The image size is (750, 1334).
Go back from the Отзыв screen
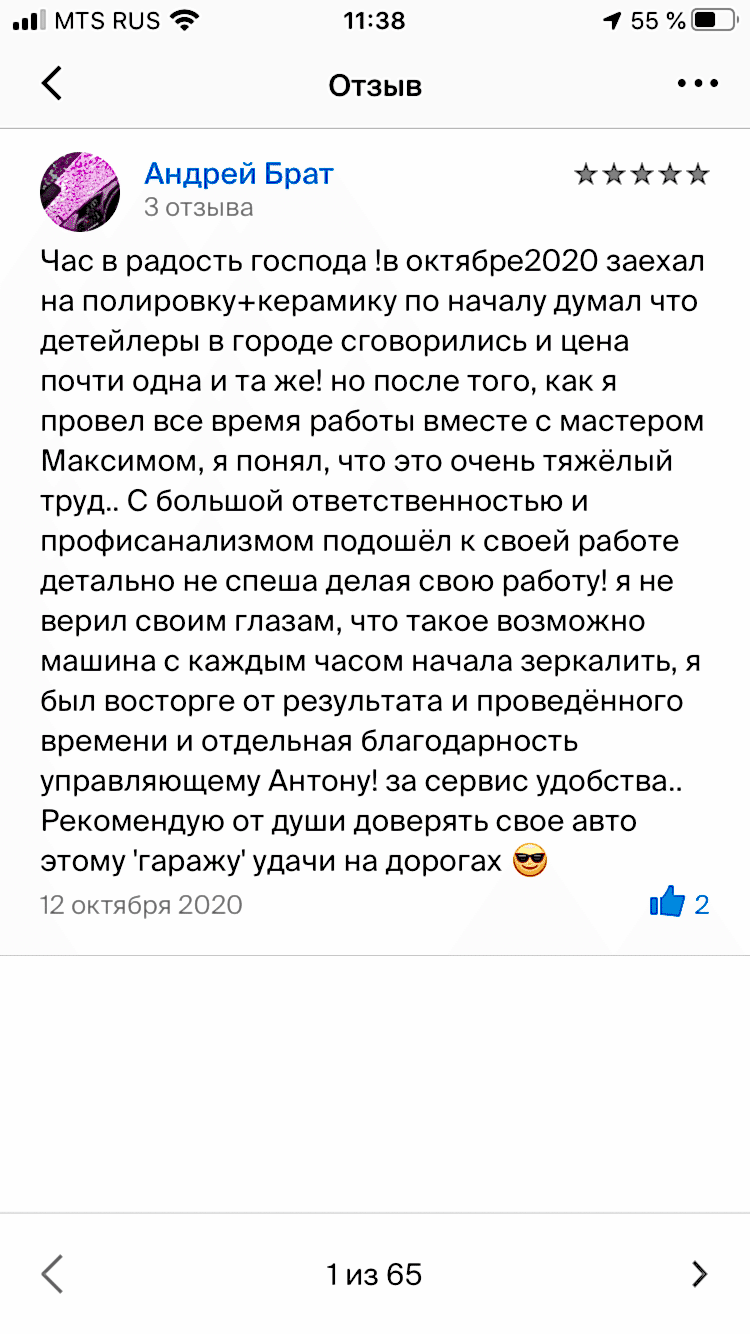[52, 84]
